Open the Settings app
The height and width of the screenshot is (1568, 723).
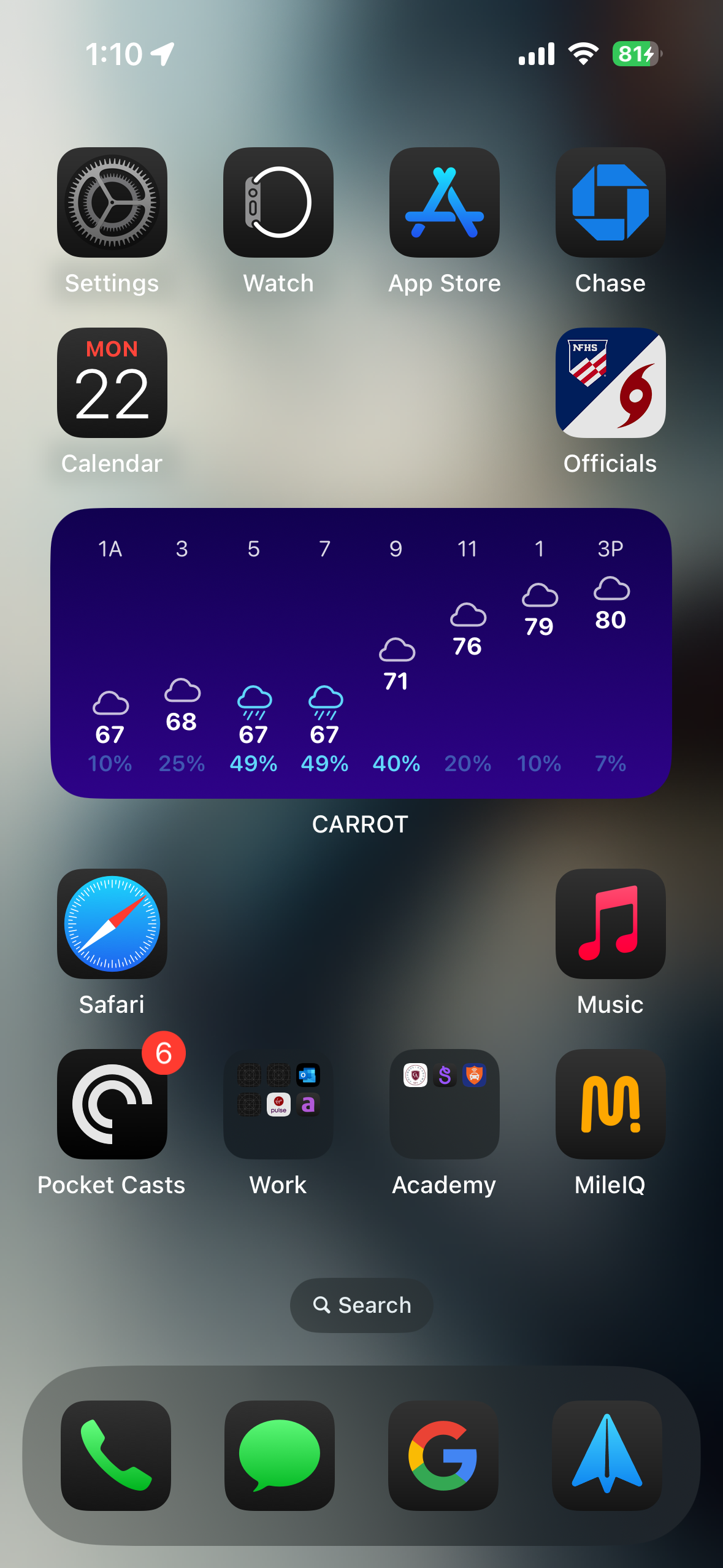pos(112,202)
